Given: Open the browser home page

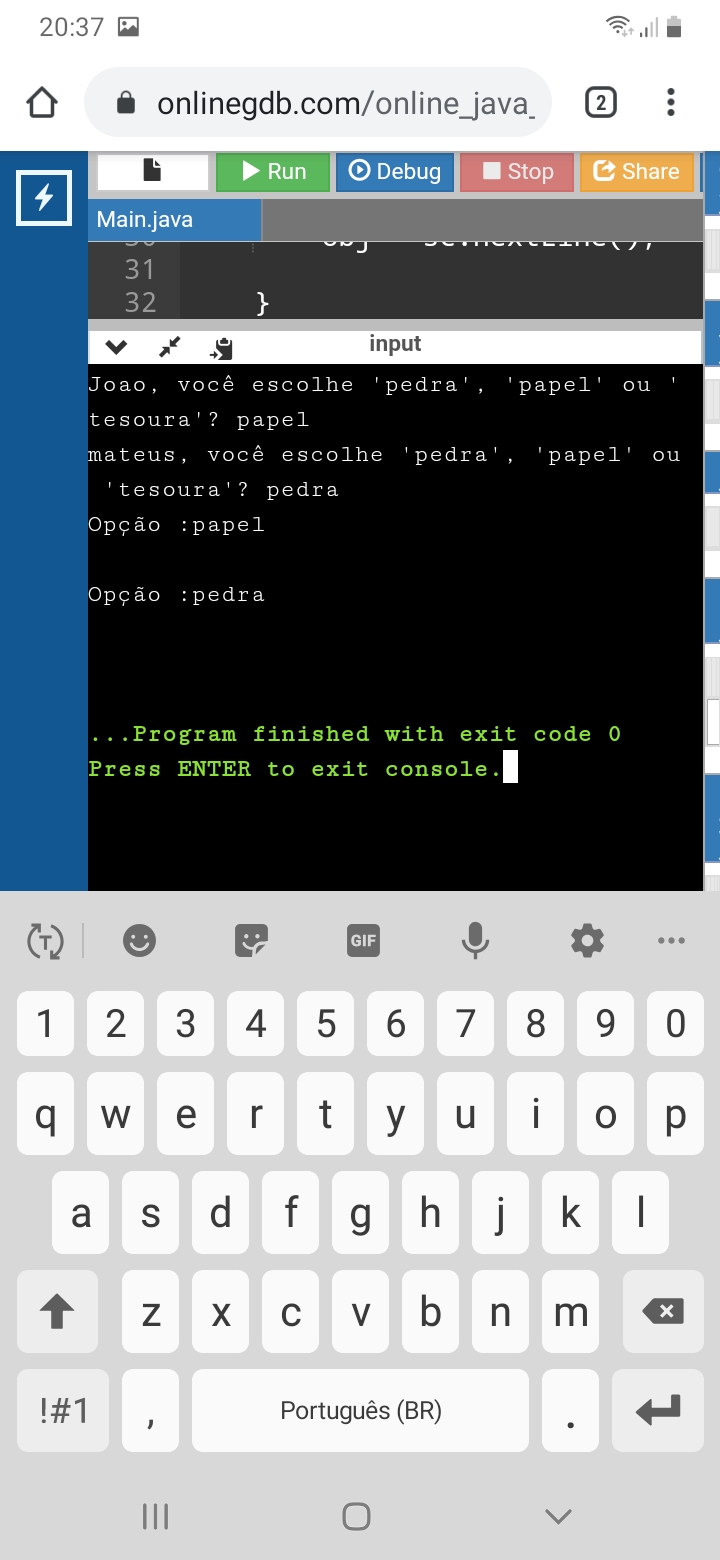Looking at the screenshot, I should (42, 102).
